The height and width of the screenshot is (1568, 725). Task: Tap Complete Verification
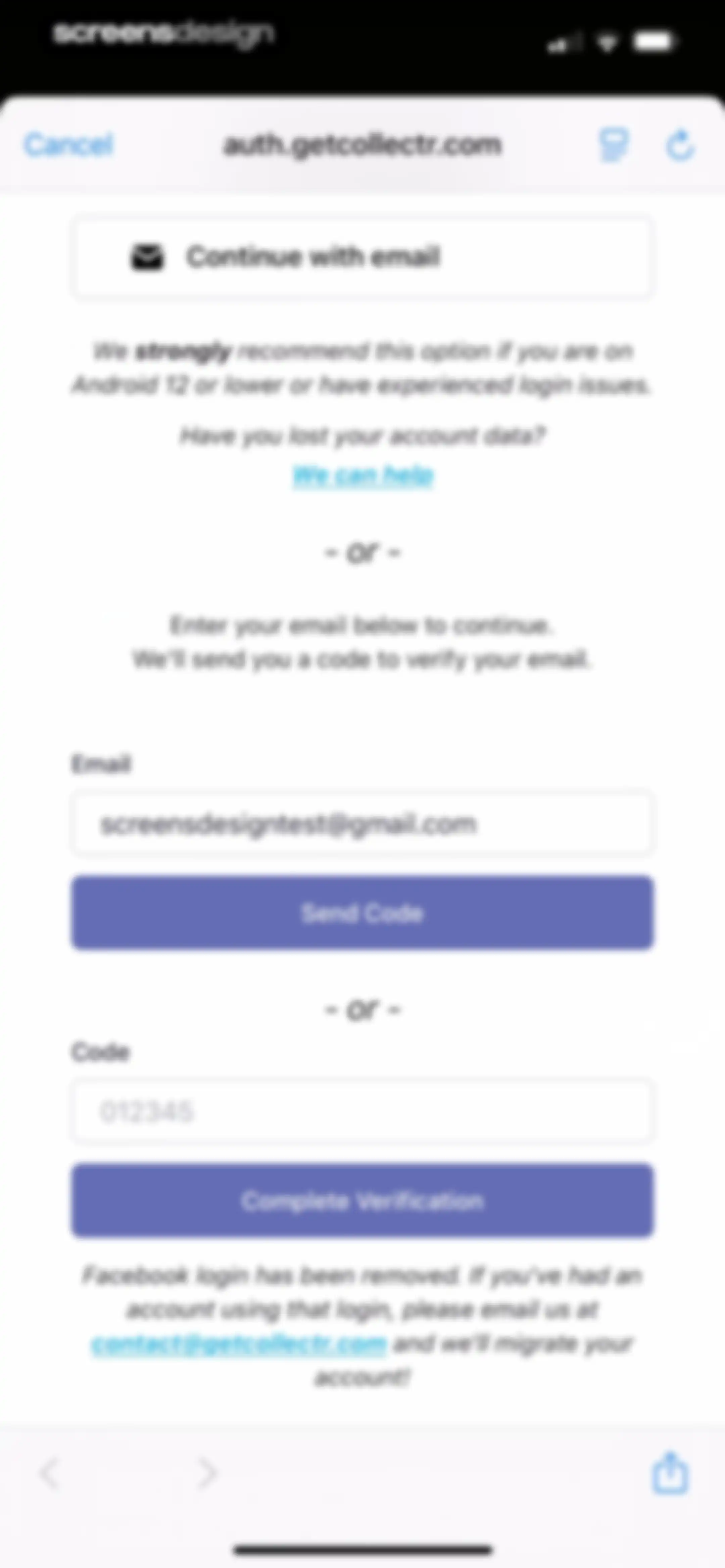[362, 1200]
